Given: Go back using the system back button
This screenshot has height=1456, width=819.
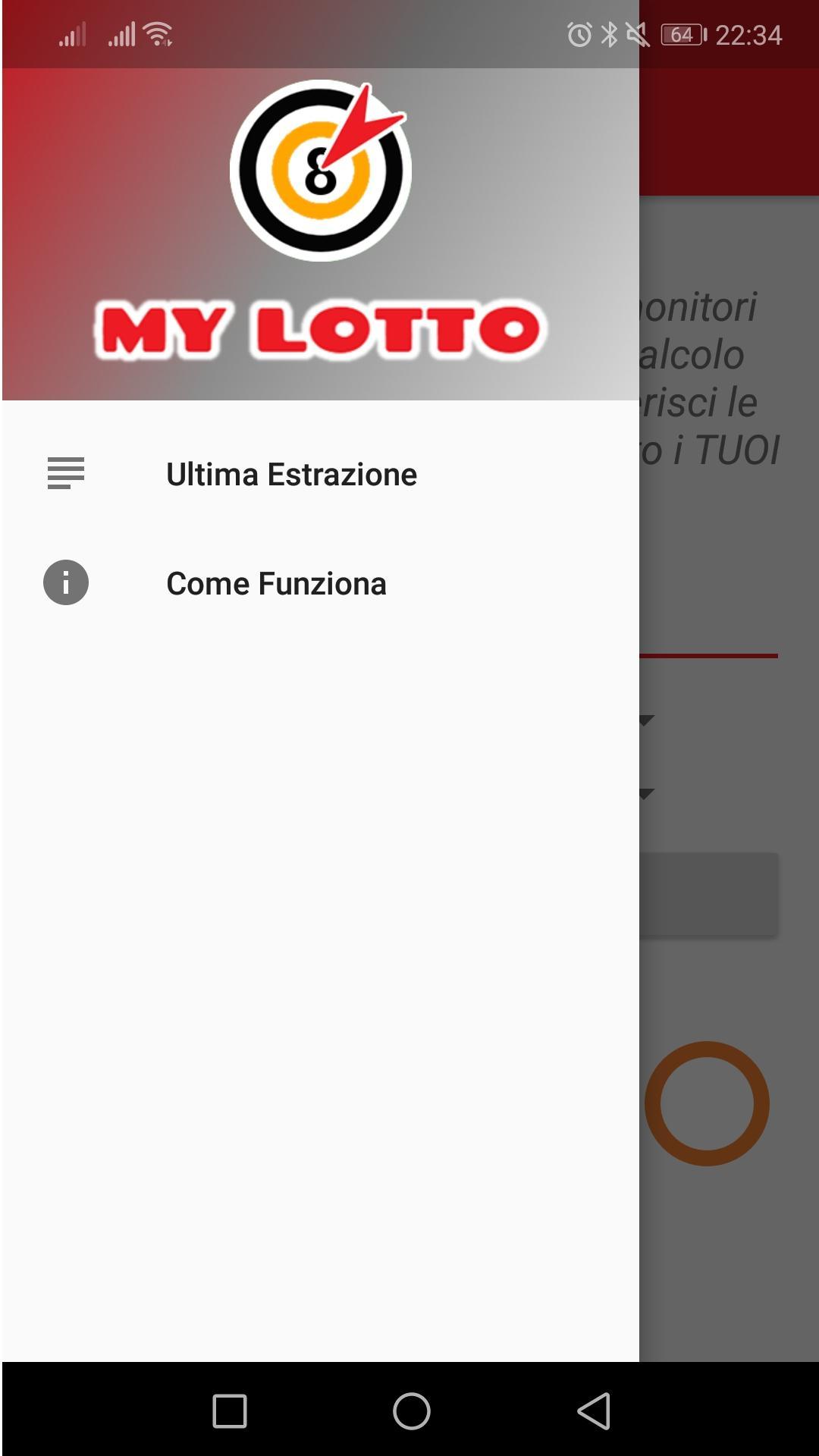Looking at the screenshot, I should pos(594,1411).
